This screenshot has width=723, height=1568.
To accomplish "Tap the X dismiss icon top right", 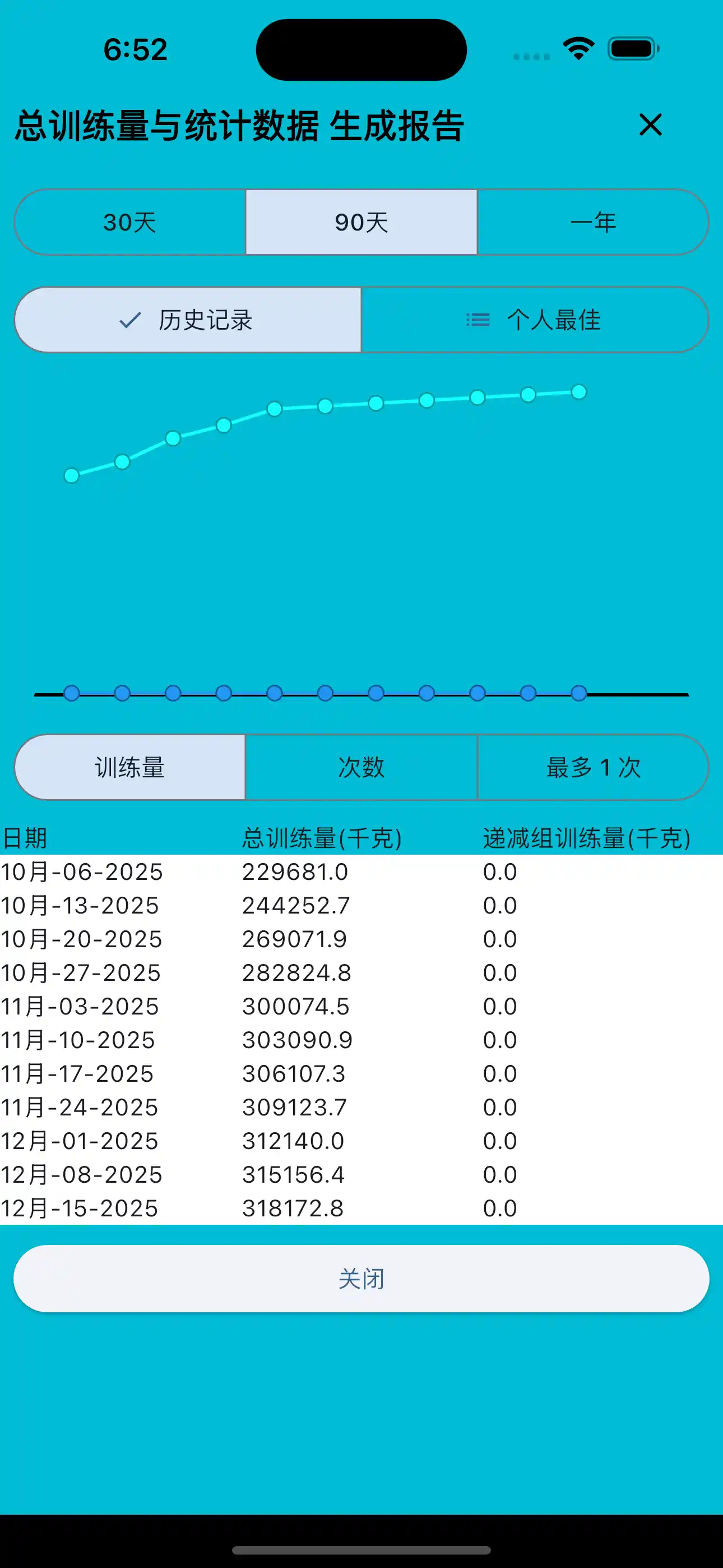I will click(x=650, y=126).
